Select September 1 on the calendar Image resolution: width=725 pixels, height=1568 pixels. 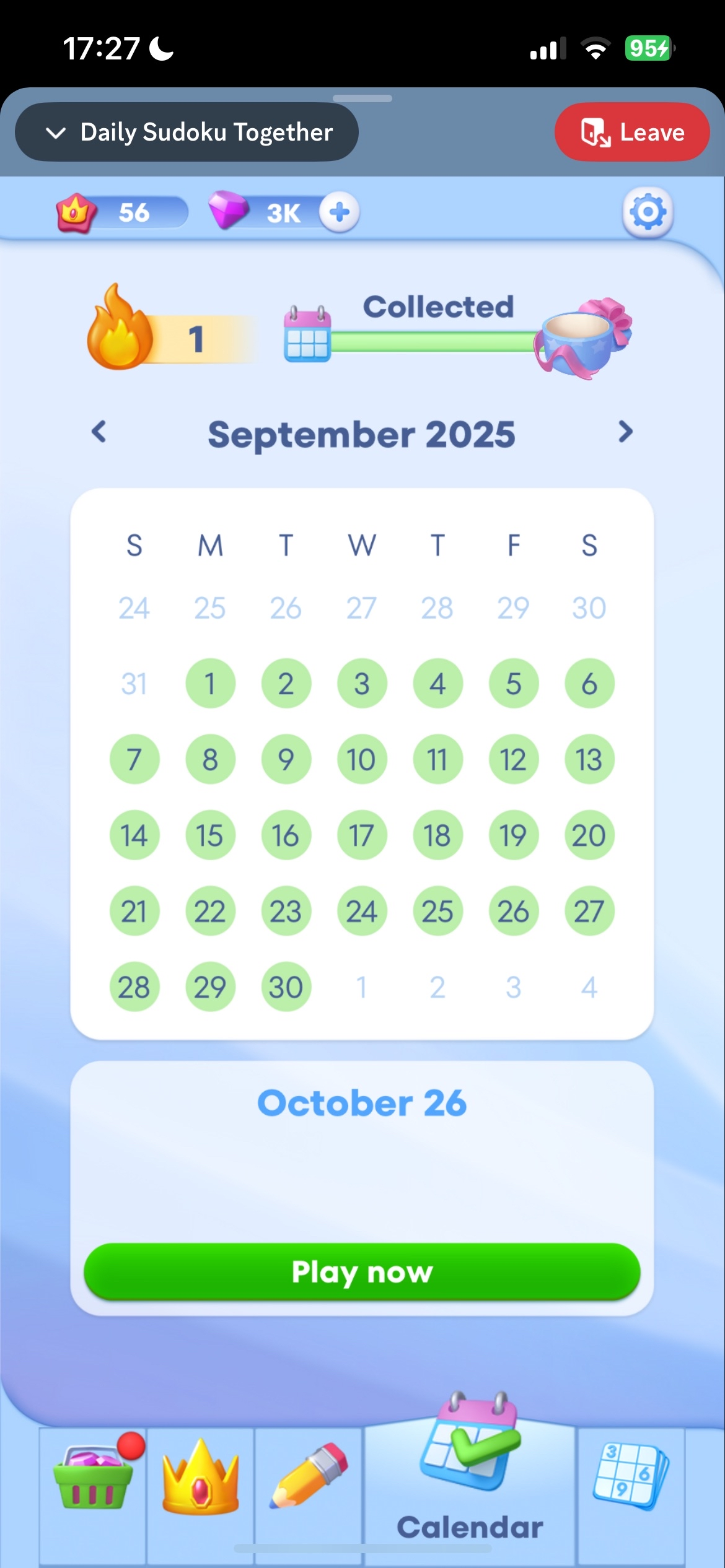tap(210, 684)
